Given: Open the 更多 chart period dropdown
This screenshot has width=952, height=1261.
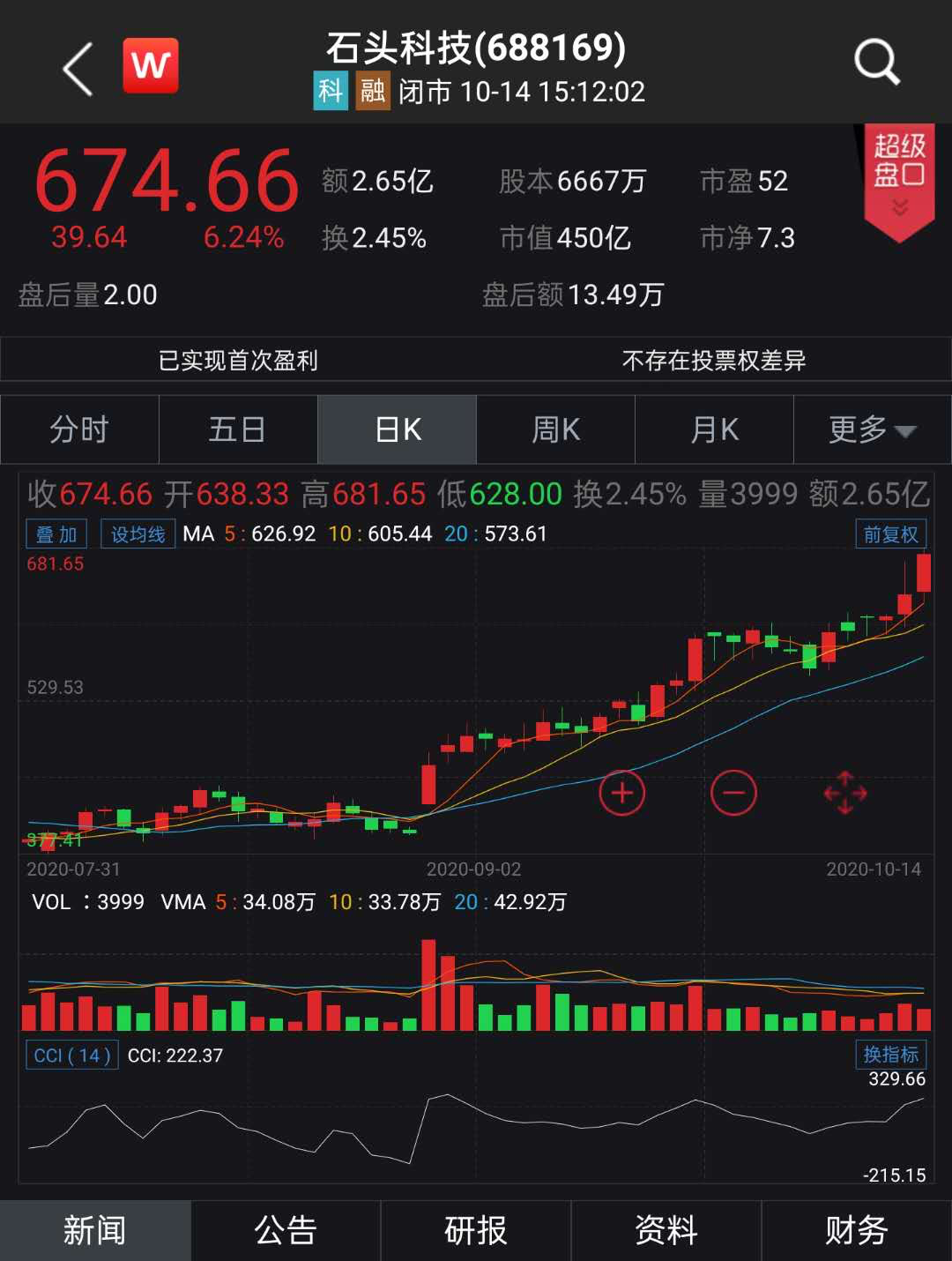Looking at the screenshot, I should point(872,429).
